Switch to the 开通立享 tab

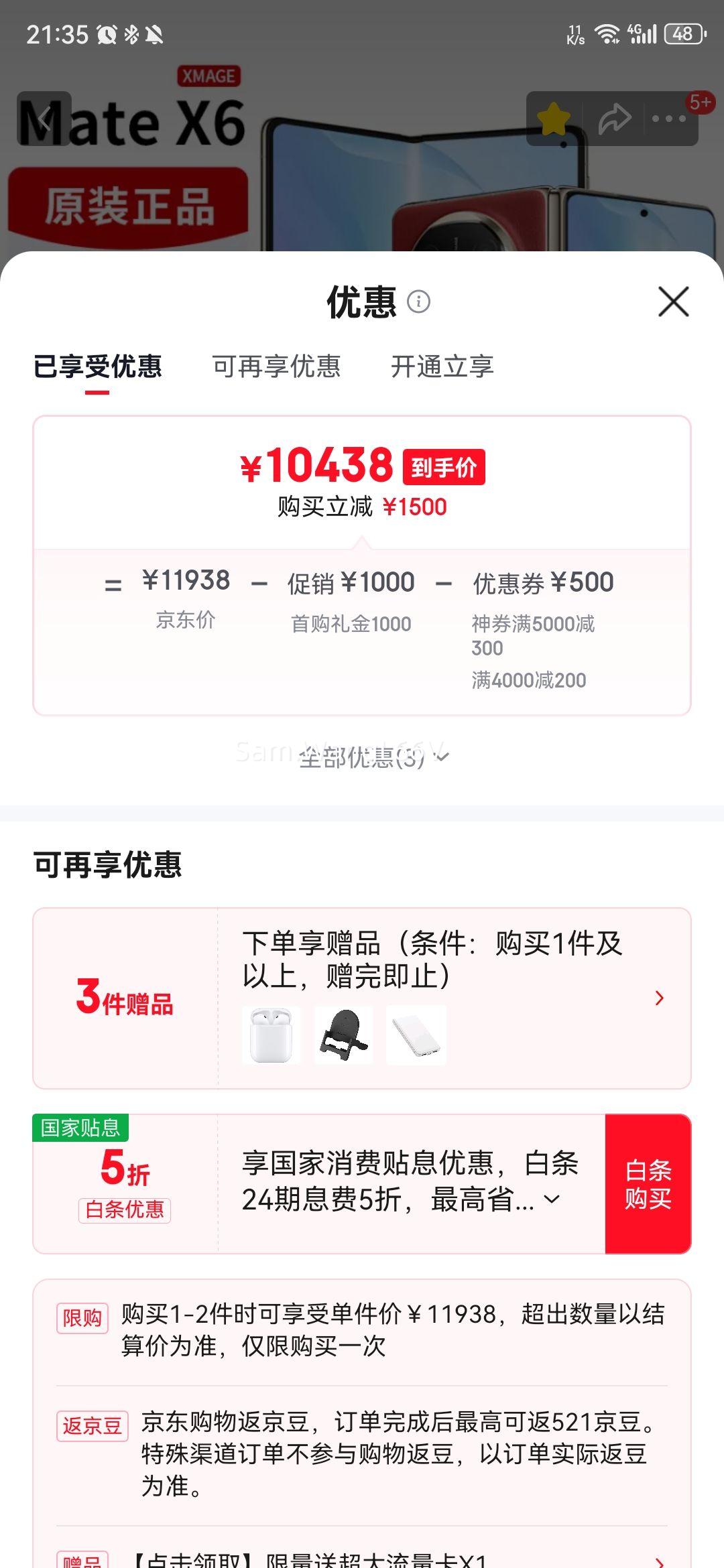[x=442, y=367]
